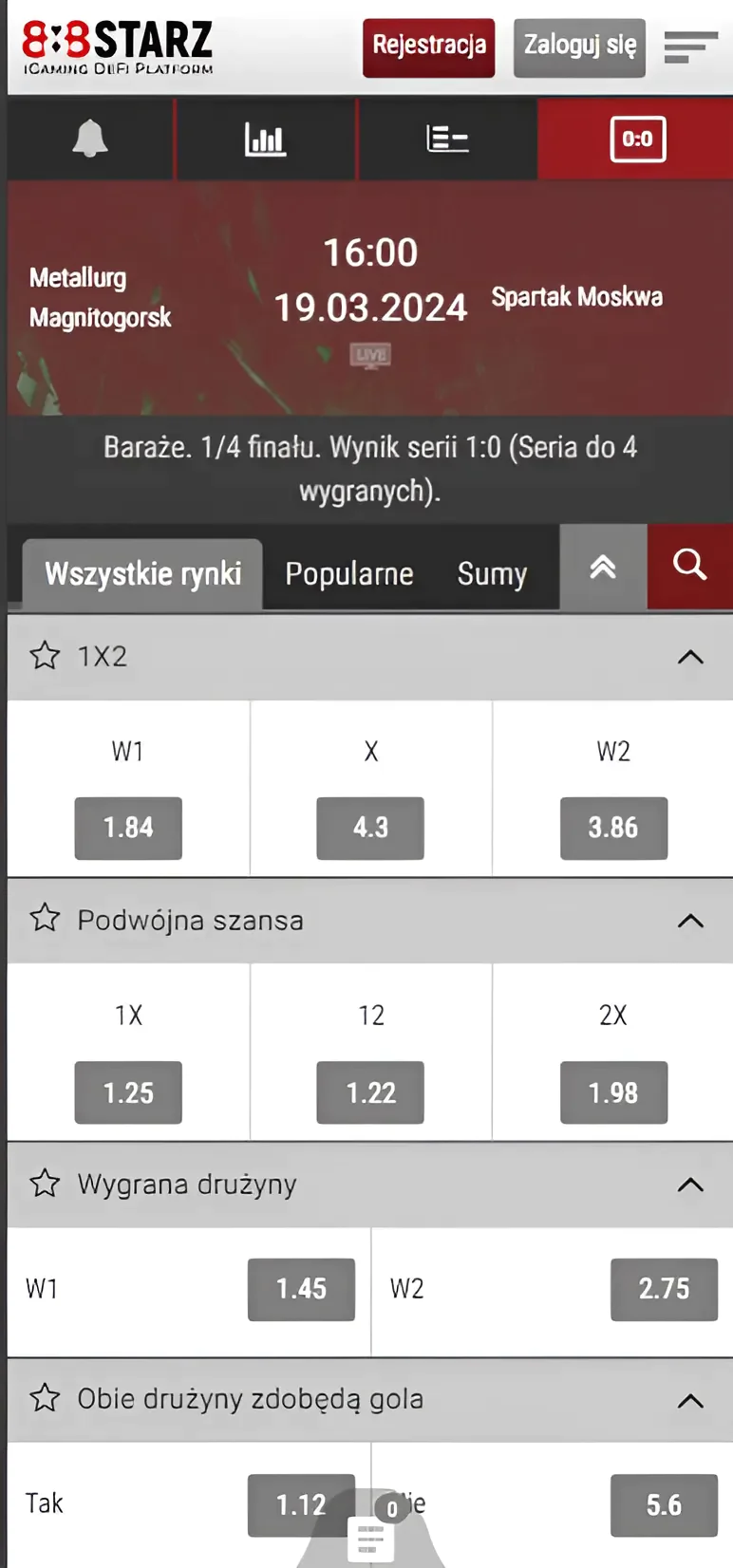Image resolution: width=733 pixels, height=1568 pixels.
Task: Choose double chance 1X at 1.25
Action: (128, 1092)
